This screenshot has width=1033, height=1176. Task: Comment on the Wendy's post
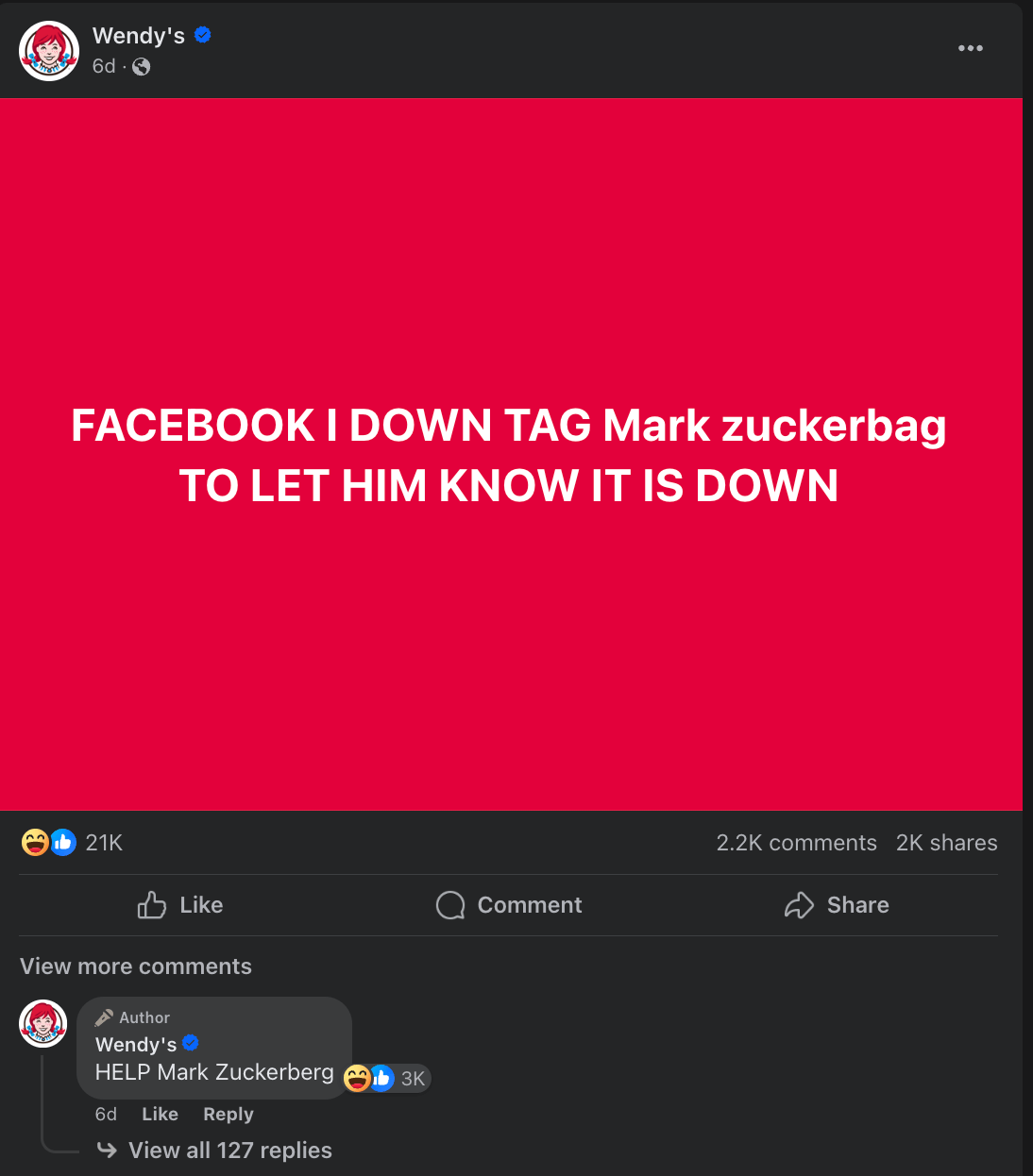(x=509, y=905)
